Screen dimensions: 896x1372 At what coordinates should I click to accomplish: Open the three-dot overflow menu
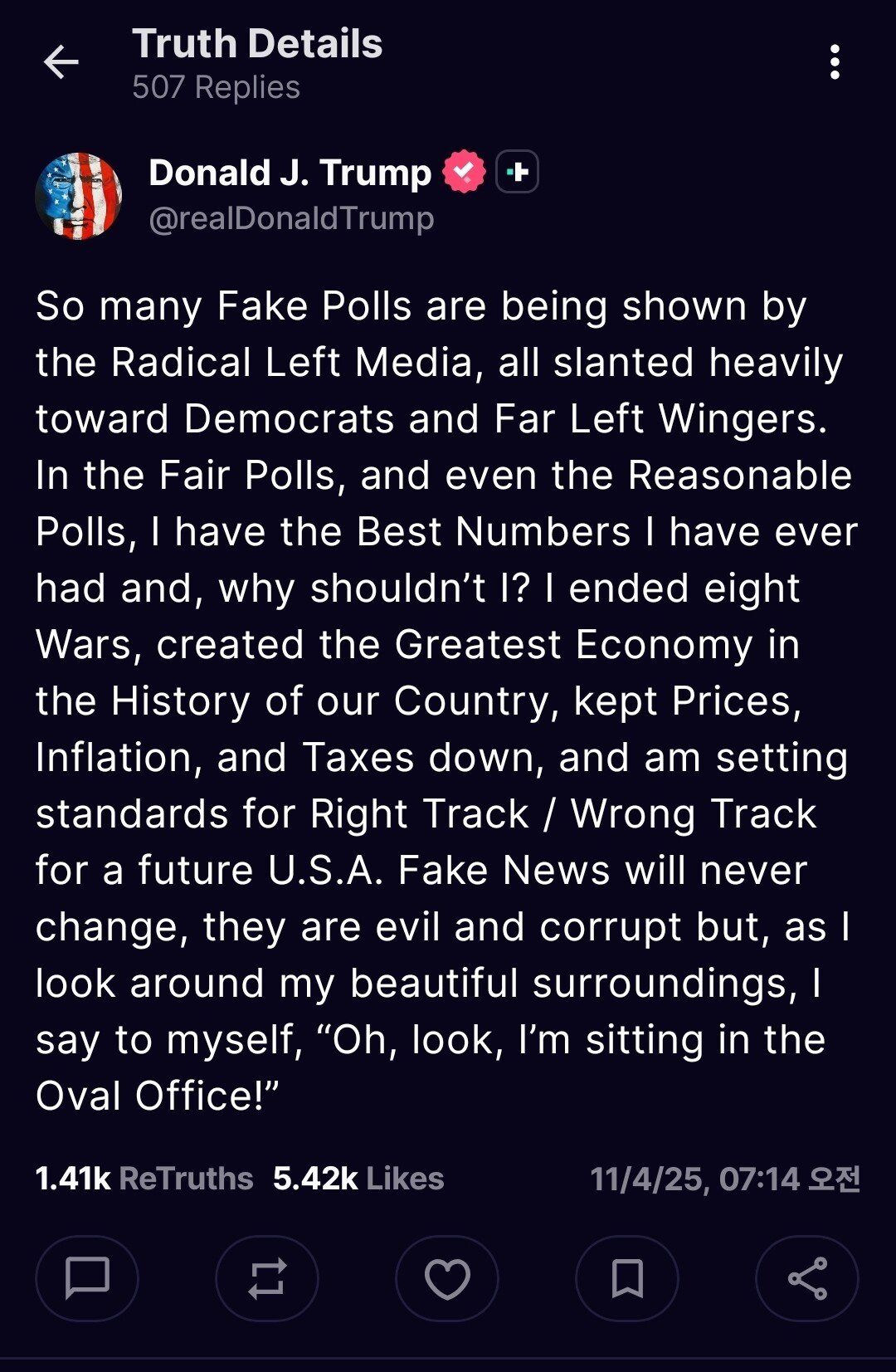(835, 62)
